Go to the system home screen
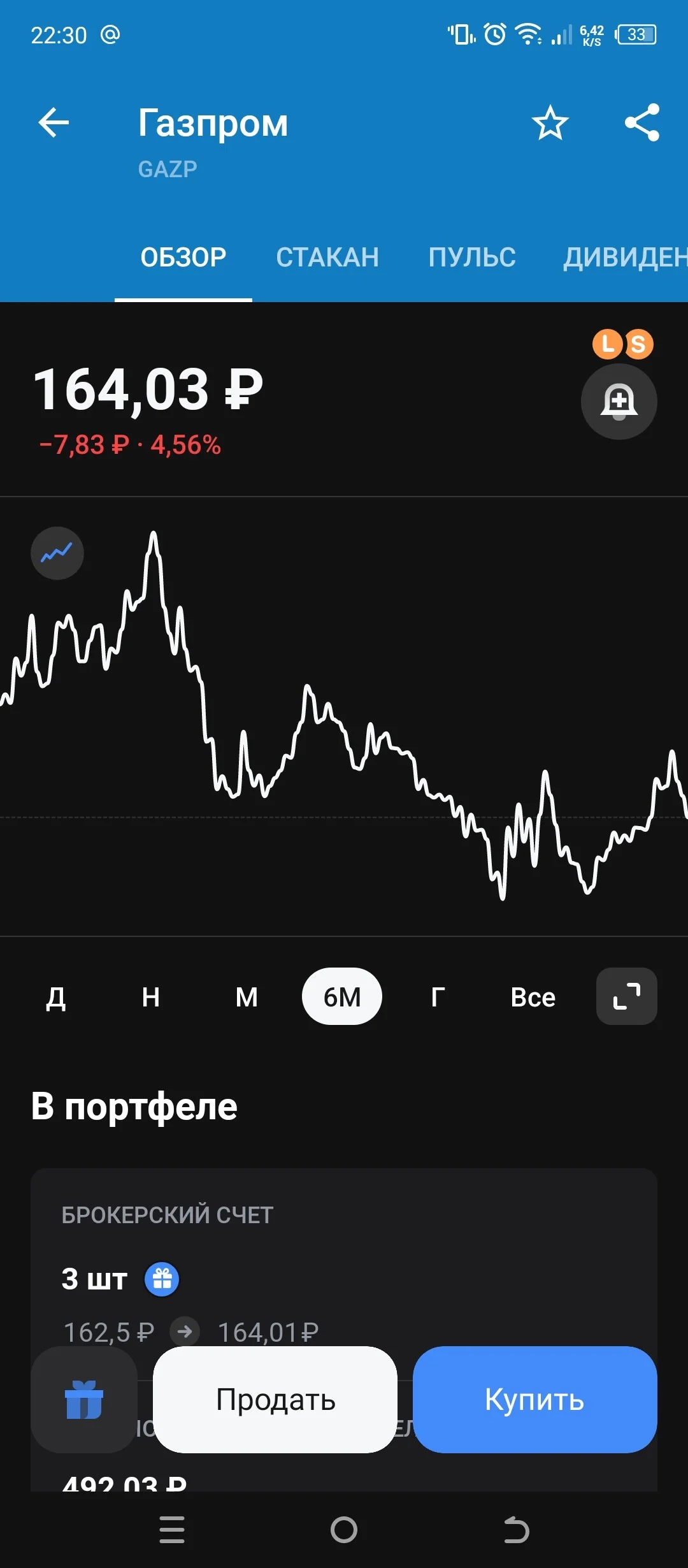The image size is (688, 1568). coord(344,1530)
